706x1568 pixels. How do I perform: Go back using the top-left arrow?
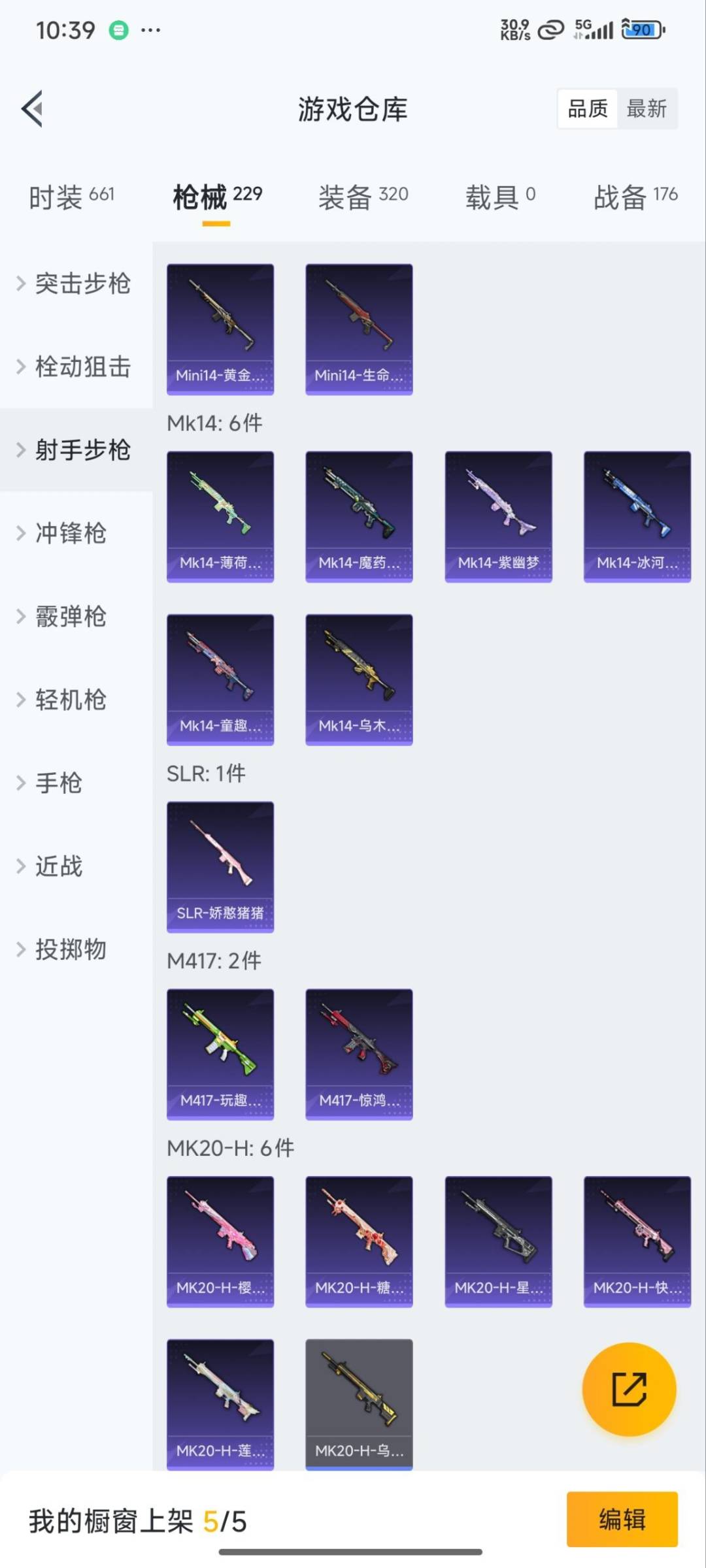coord(33,108)
